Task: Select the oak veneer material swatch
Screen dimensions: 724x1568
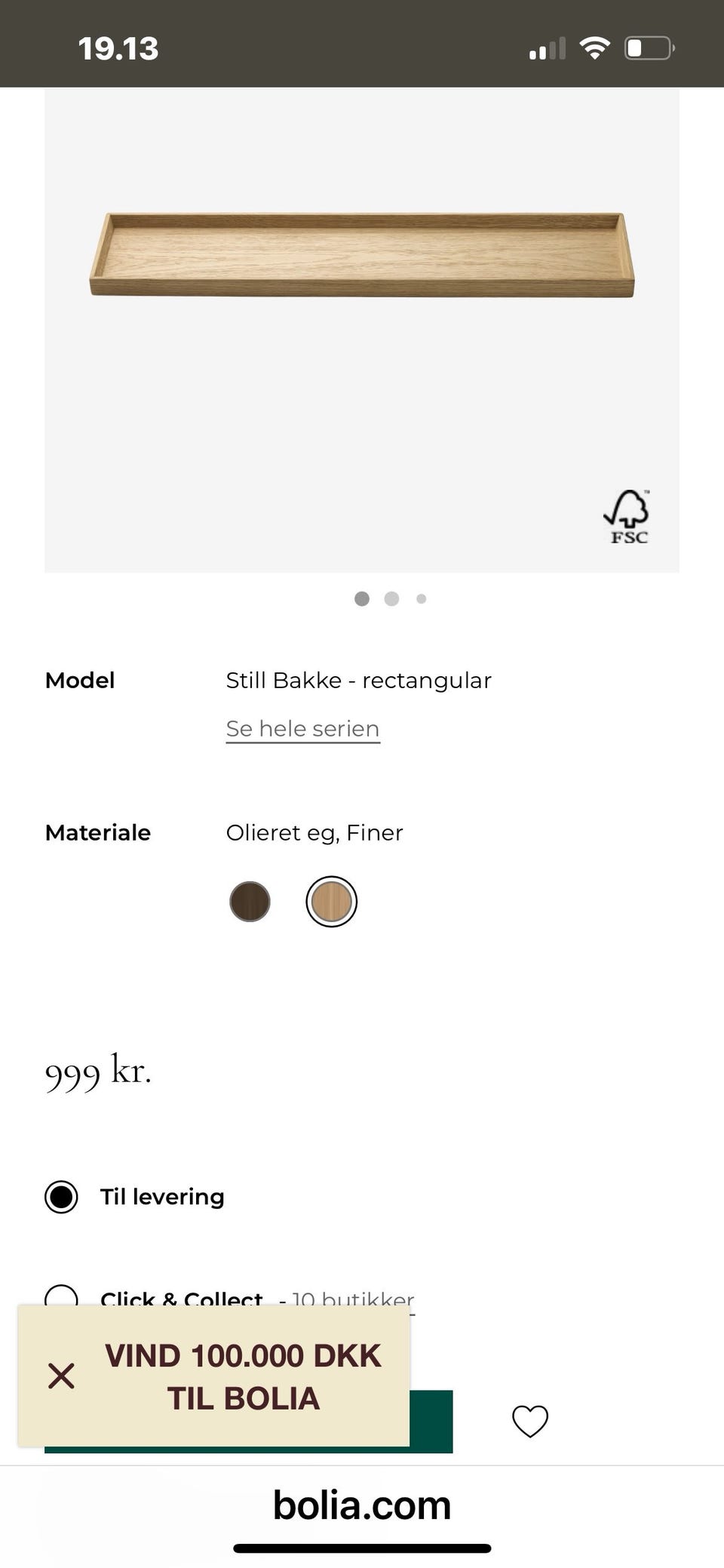Action: [x=331, y=901]
